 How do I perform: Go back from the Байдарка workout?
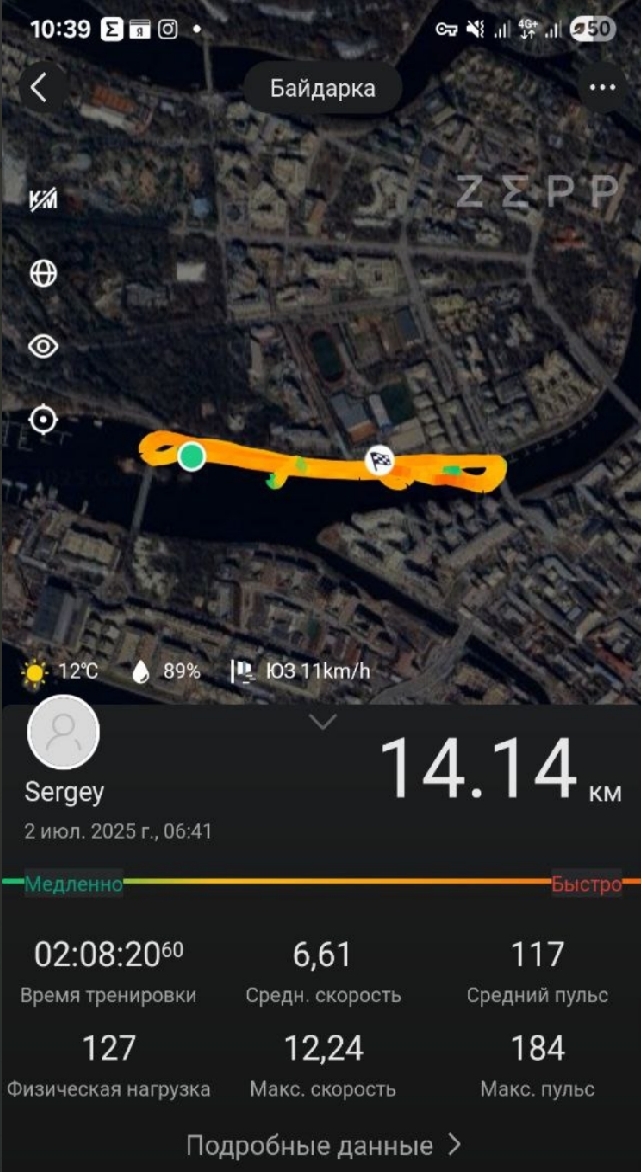pyautogui.click(x=39, y=88)
